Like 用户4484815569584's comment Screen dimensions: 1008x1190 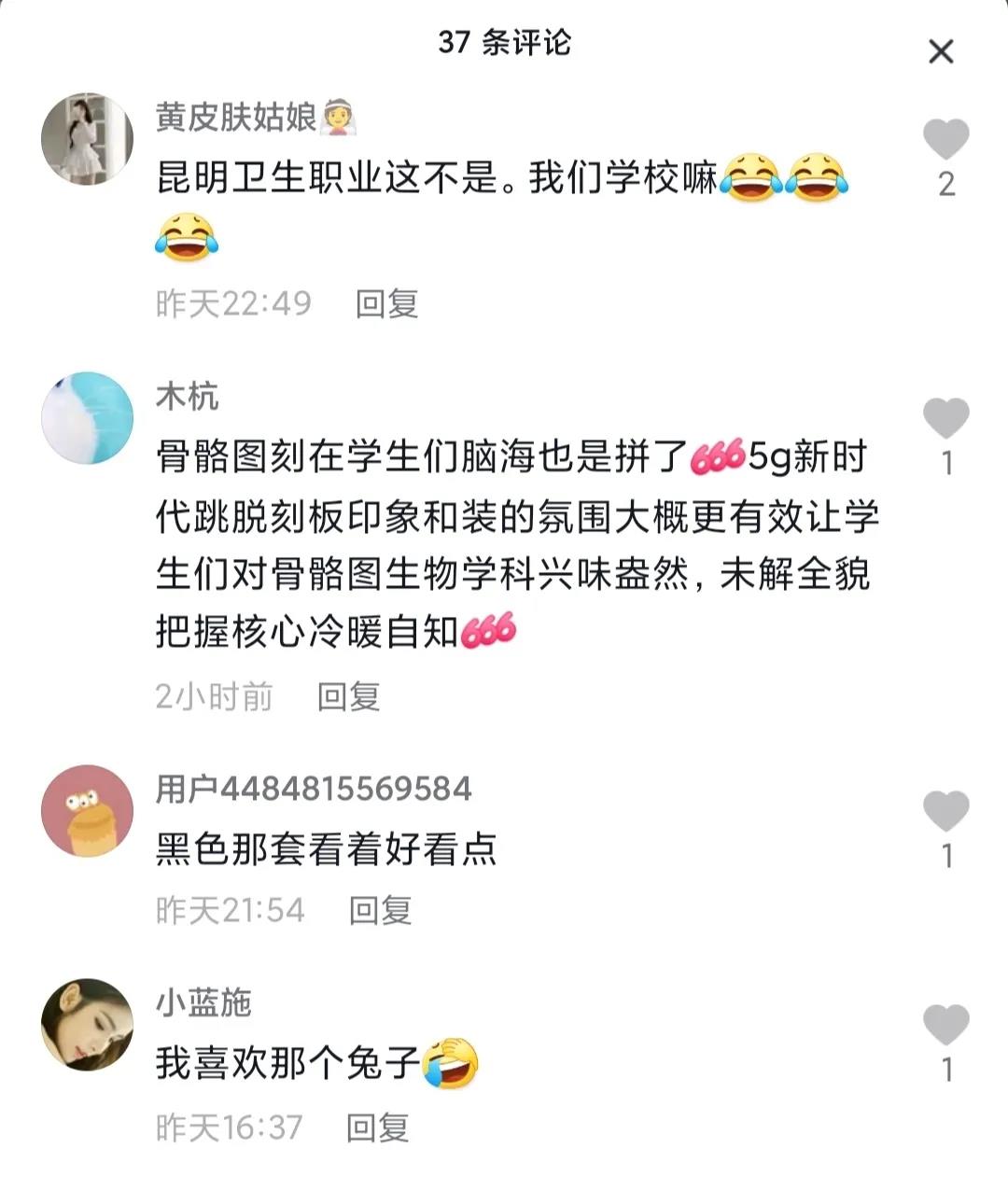pyautogui.click(x=945, y=810)
